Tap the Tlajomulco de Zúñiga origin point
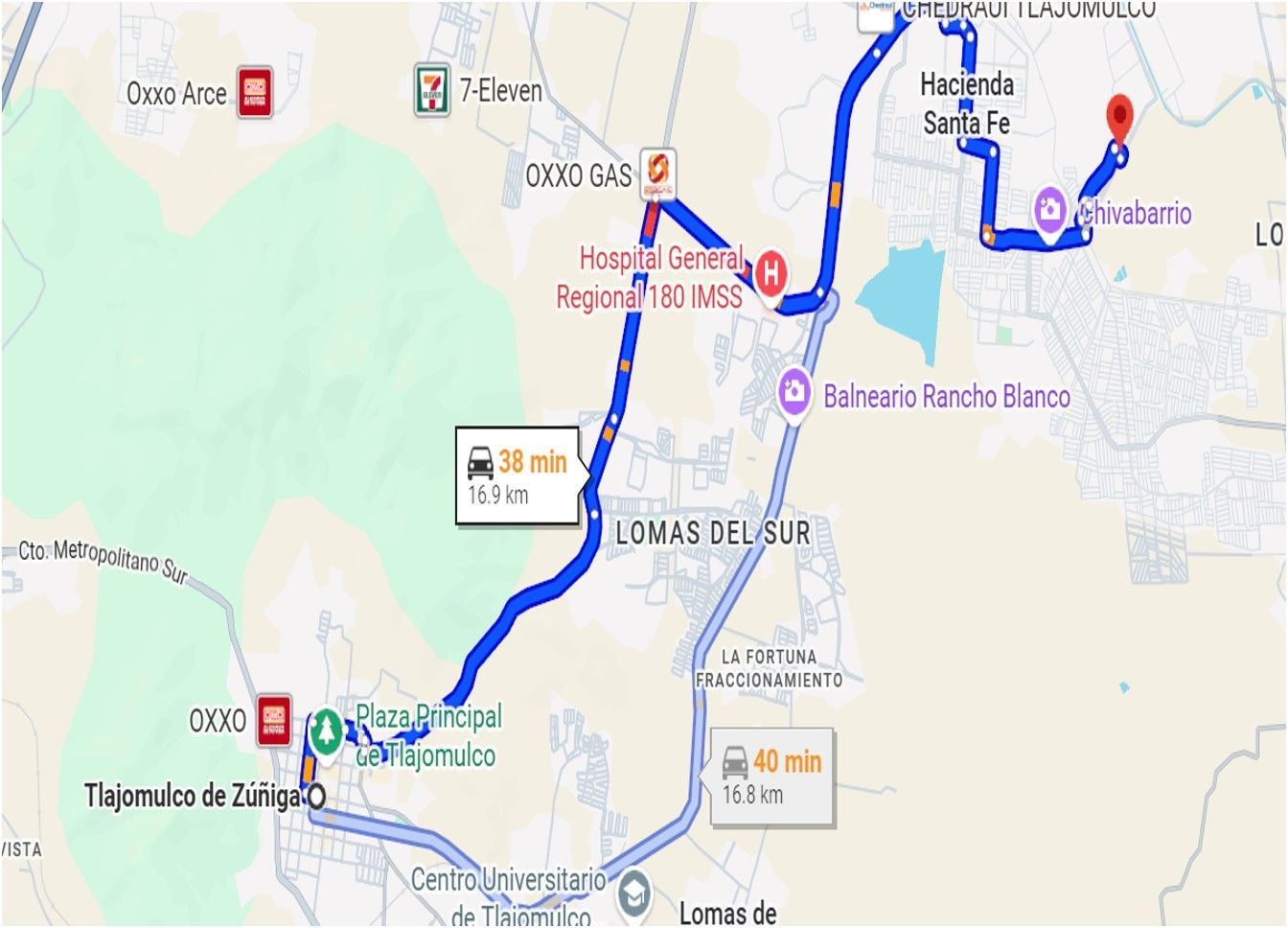 click(x=315, y=796)
